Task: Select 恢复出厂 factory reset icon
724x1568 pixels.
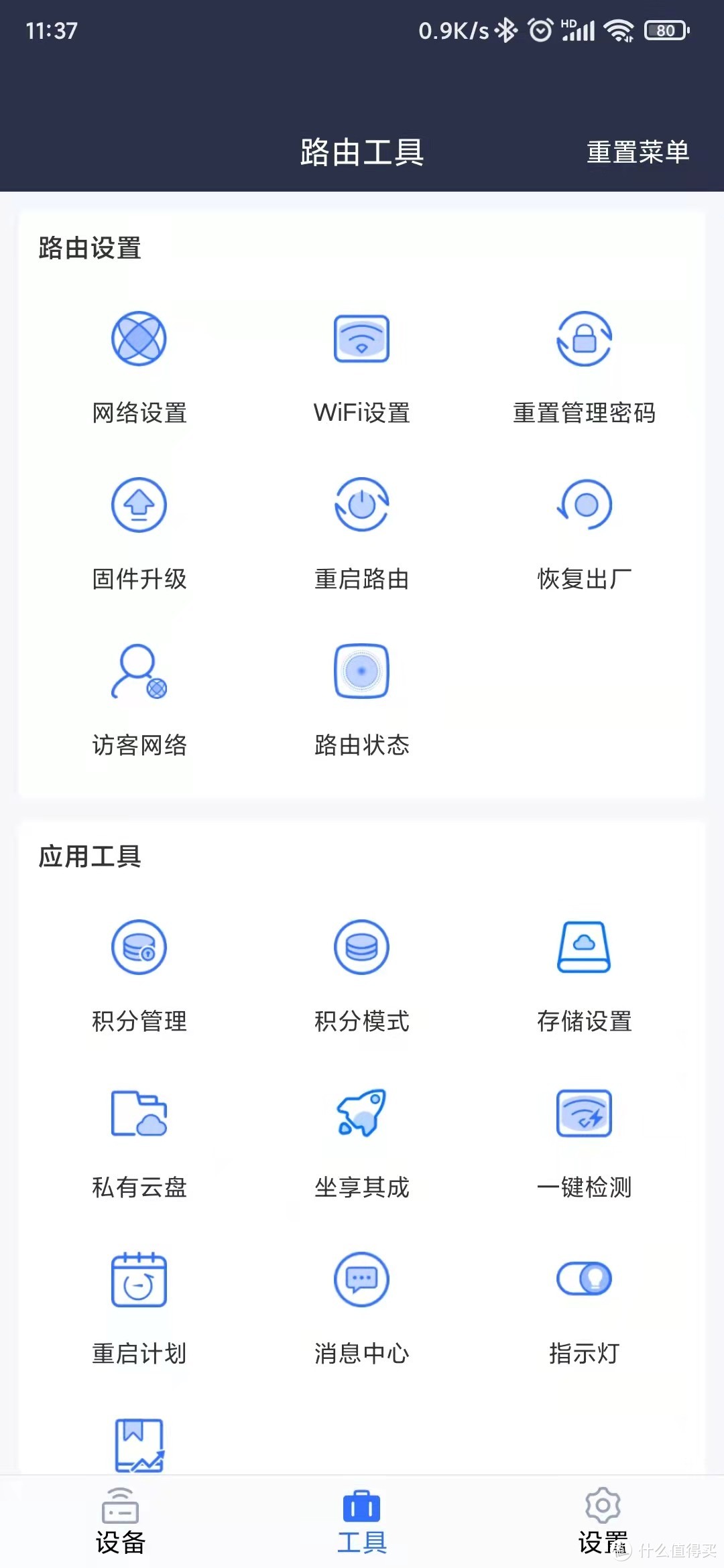Action: 585,506
